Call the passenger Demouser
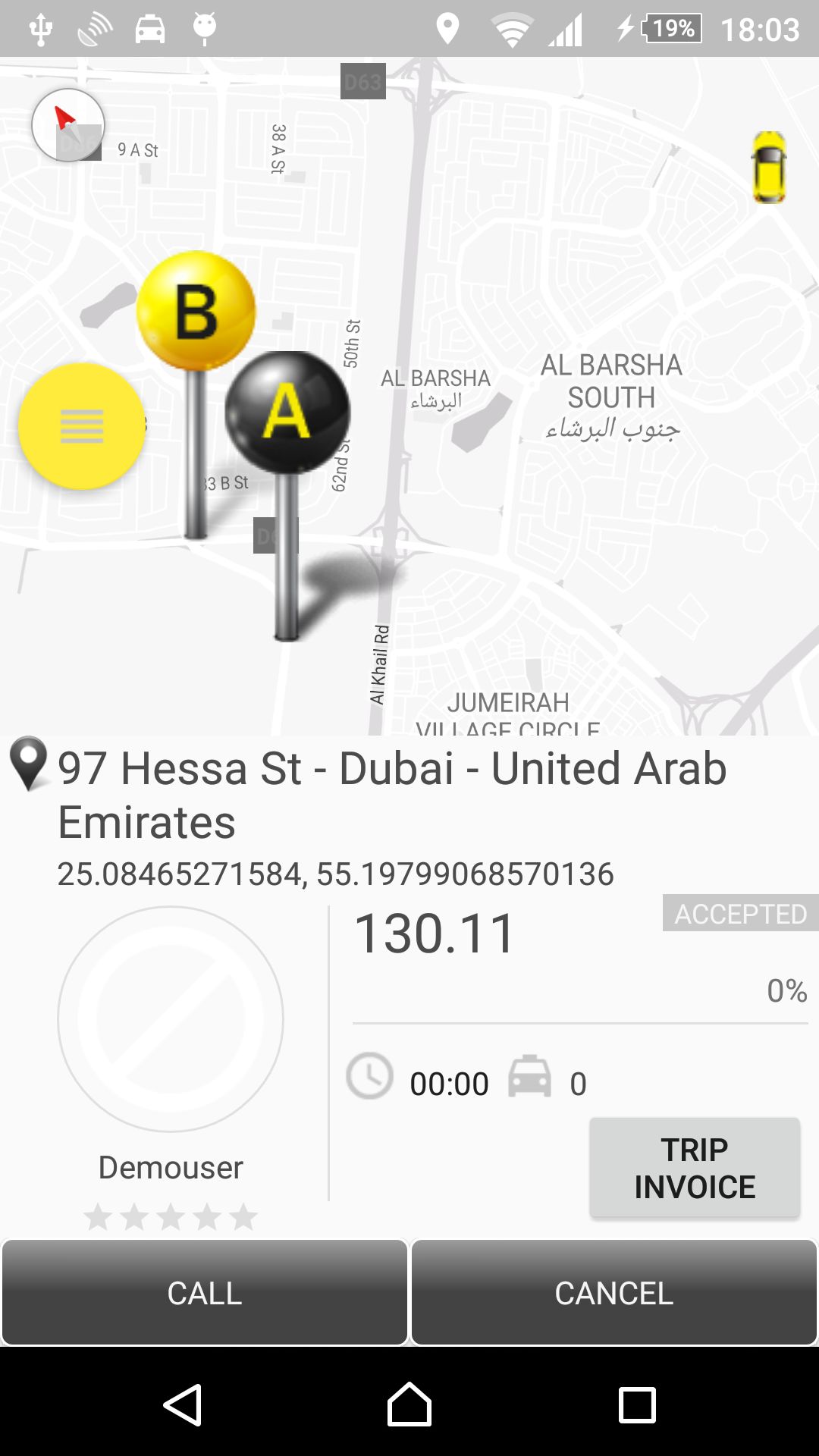 click(205, 1293)
